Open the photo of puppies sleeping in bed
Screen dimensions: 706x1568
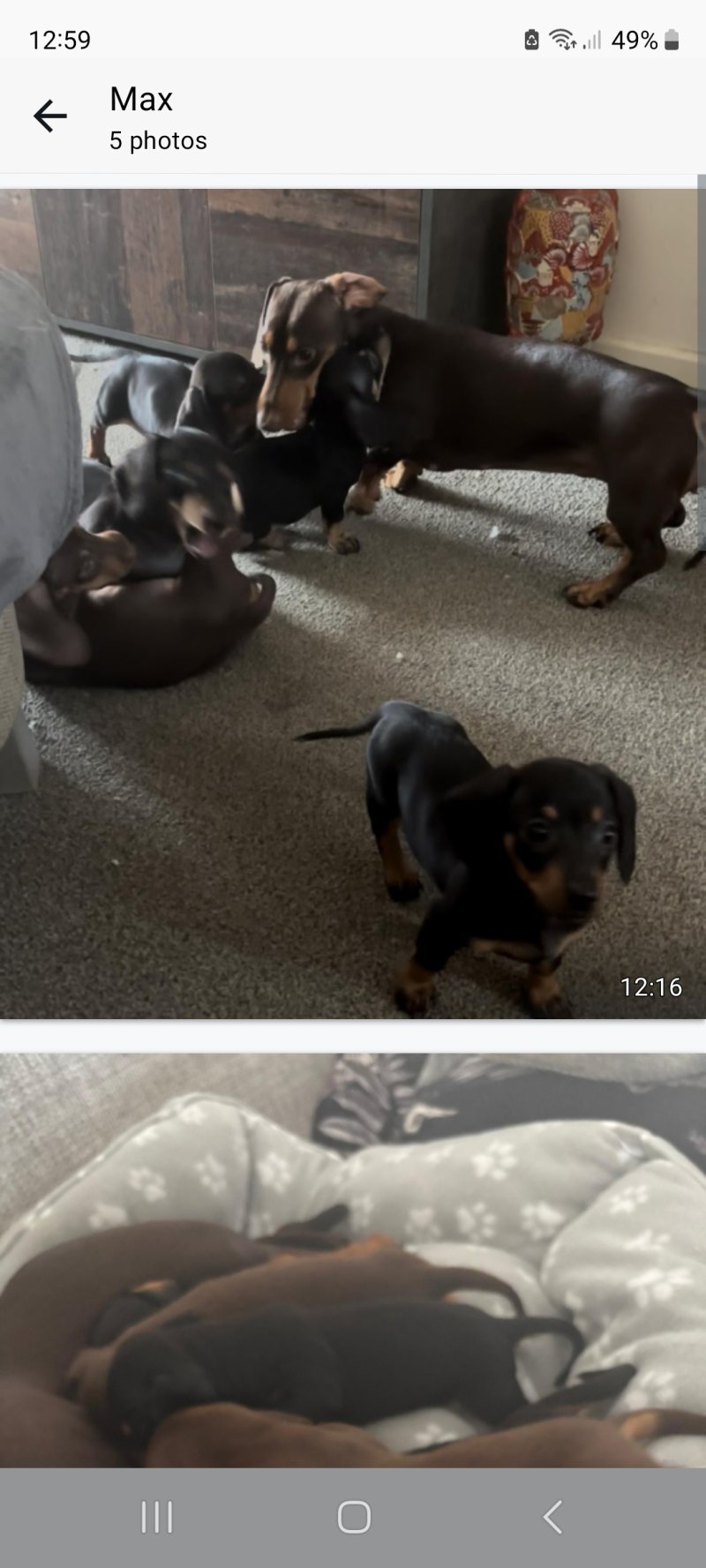[x=353, y=1260]
